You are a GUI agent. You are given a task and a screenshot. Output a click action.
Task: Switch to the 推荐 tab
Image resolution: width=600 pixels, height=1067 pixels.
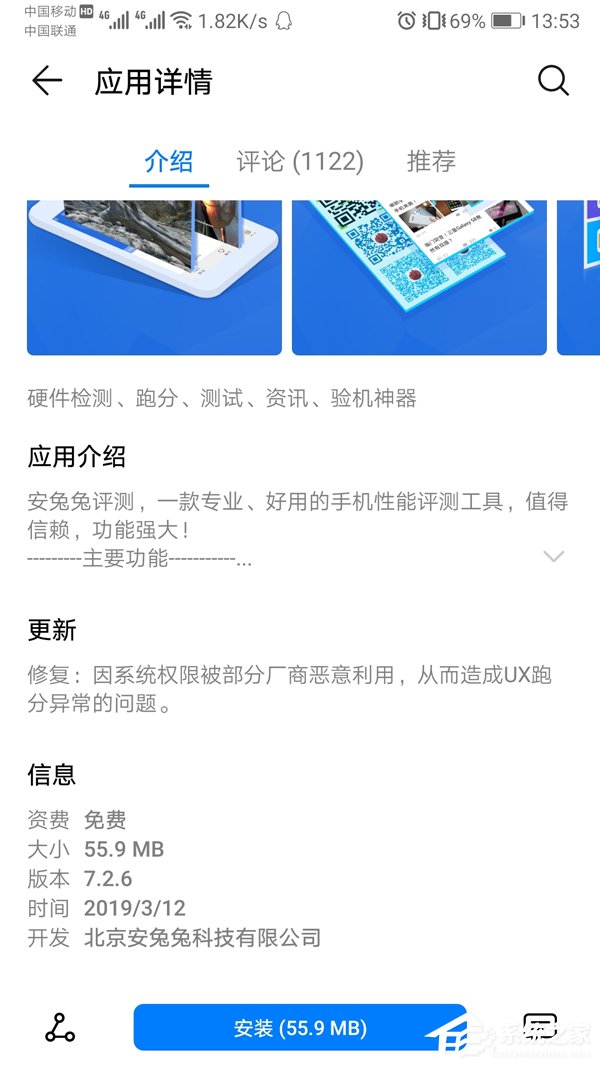coord(431,161)
